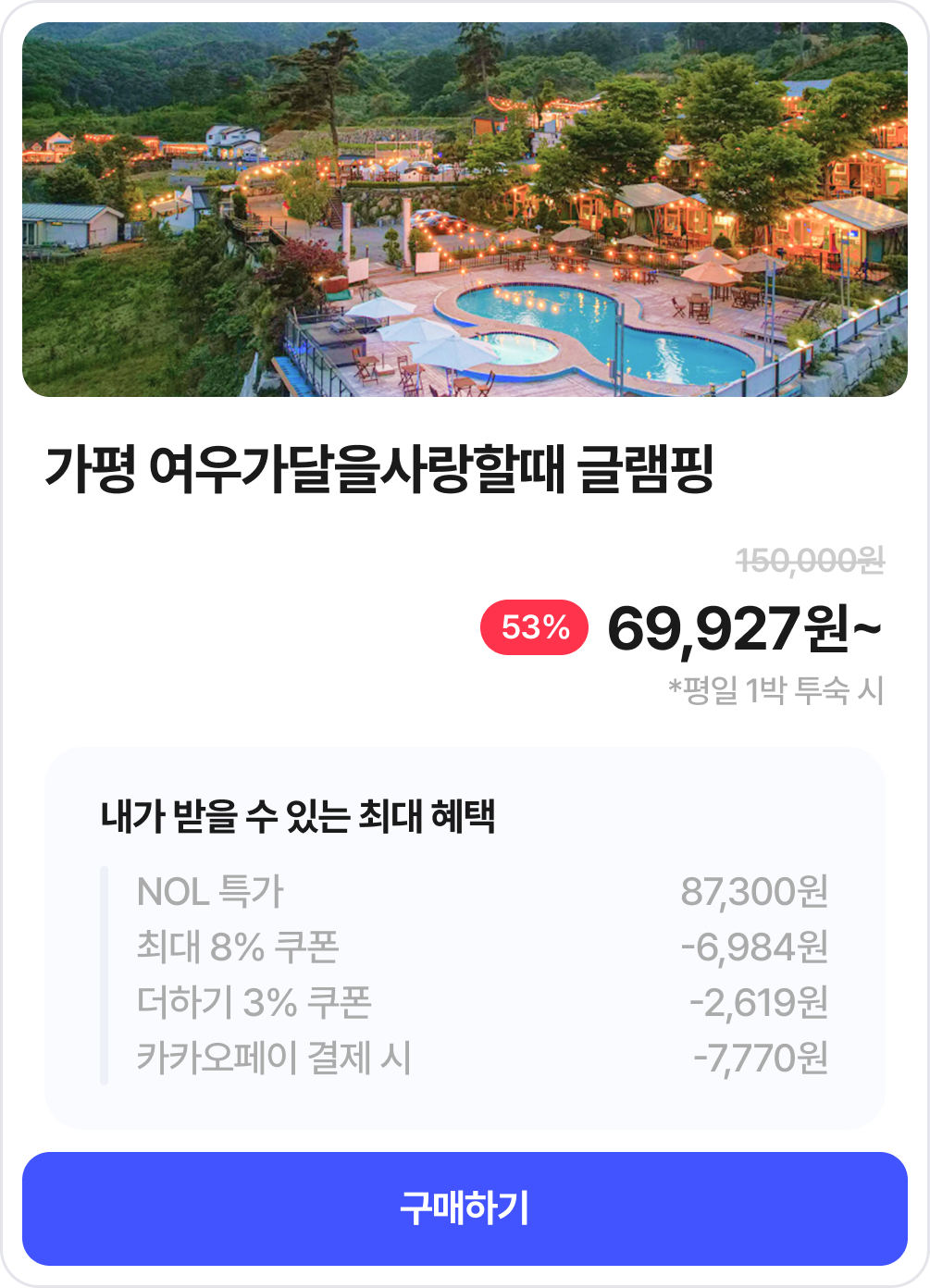930x1288 pixels.
Task: Tap the 구매하기 purchase button
Action: (x=465, y=1208)
